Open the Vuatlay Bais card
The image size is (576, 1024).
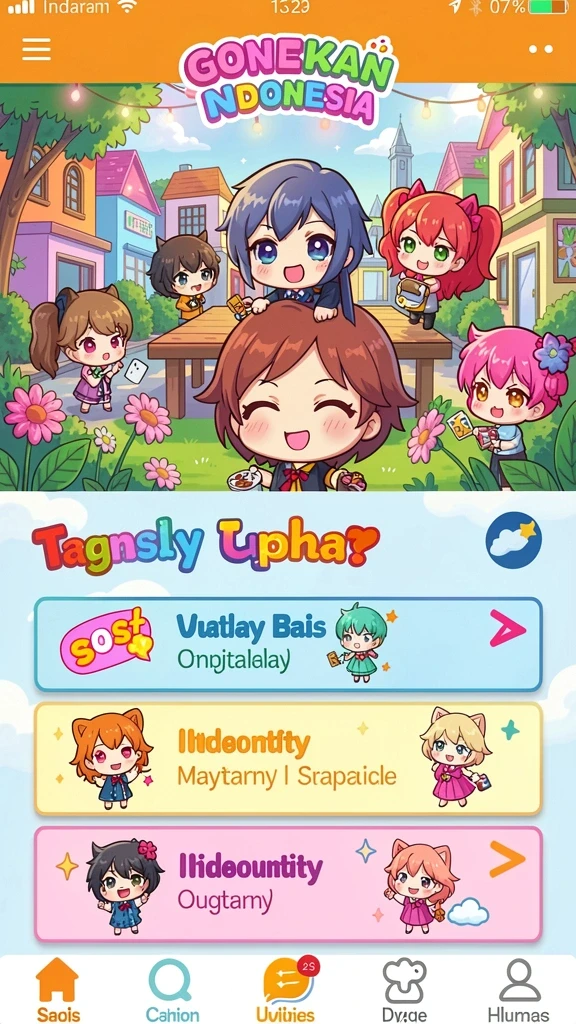tap(288, 644)
